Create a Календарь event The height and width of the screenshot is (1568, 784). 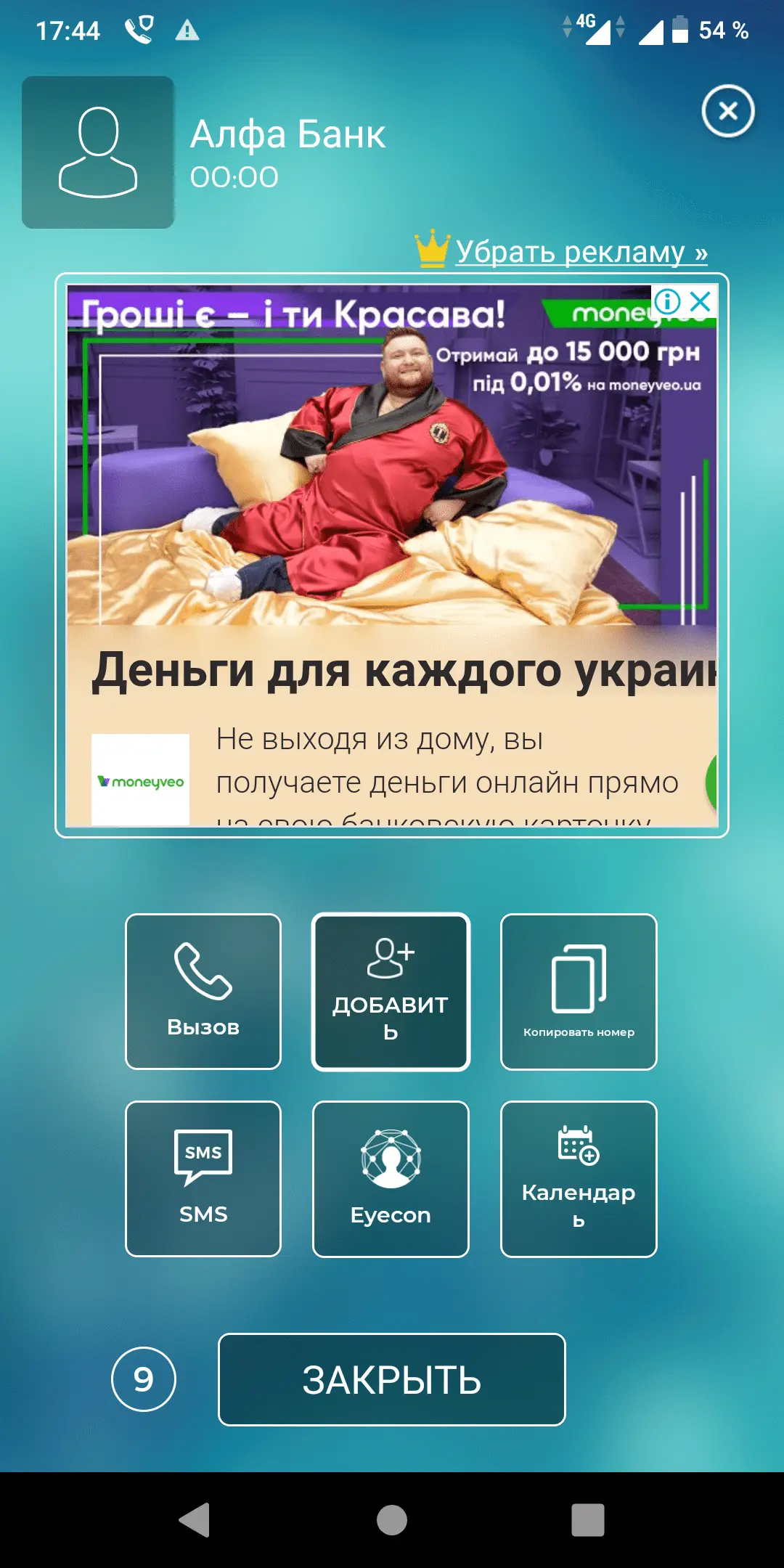pyautogui.click(x=579, y=1179)
